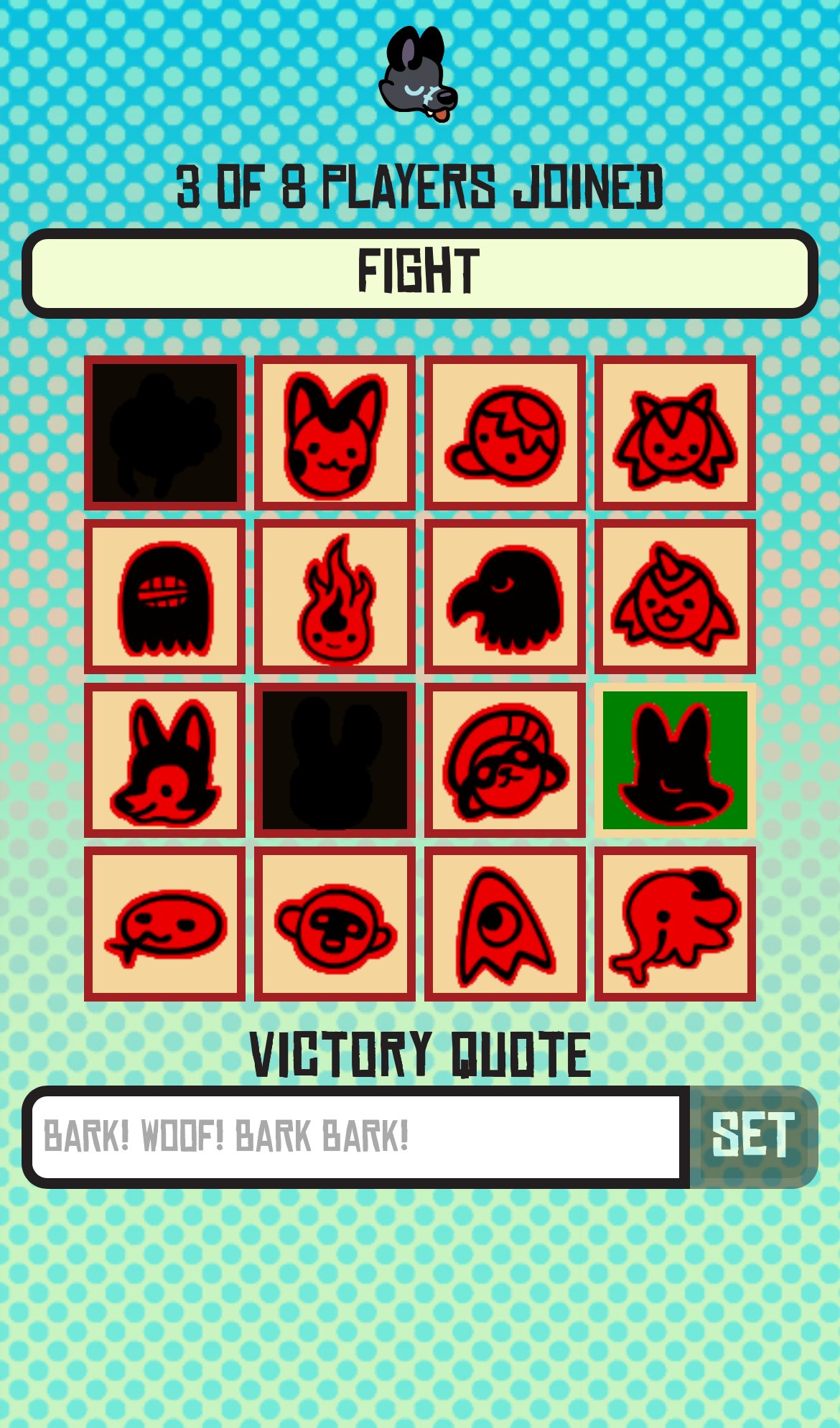Confirm the quote with SET button
840x1428 pixels.
[x=752, y=1137]
